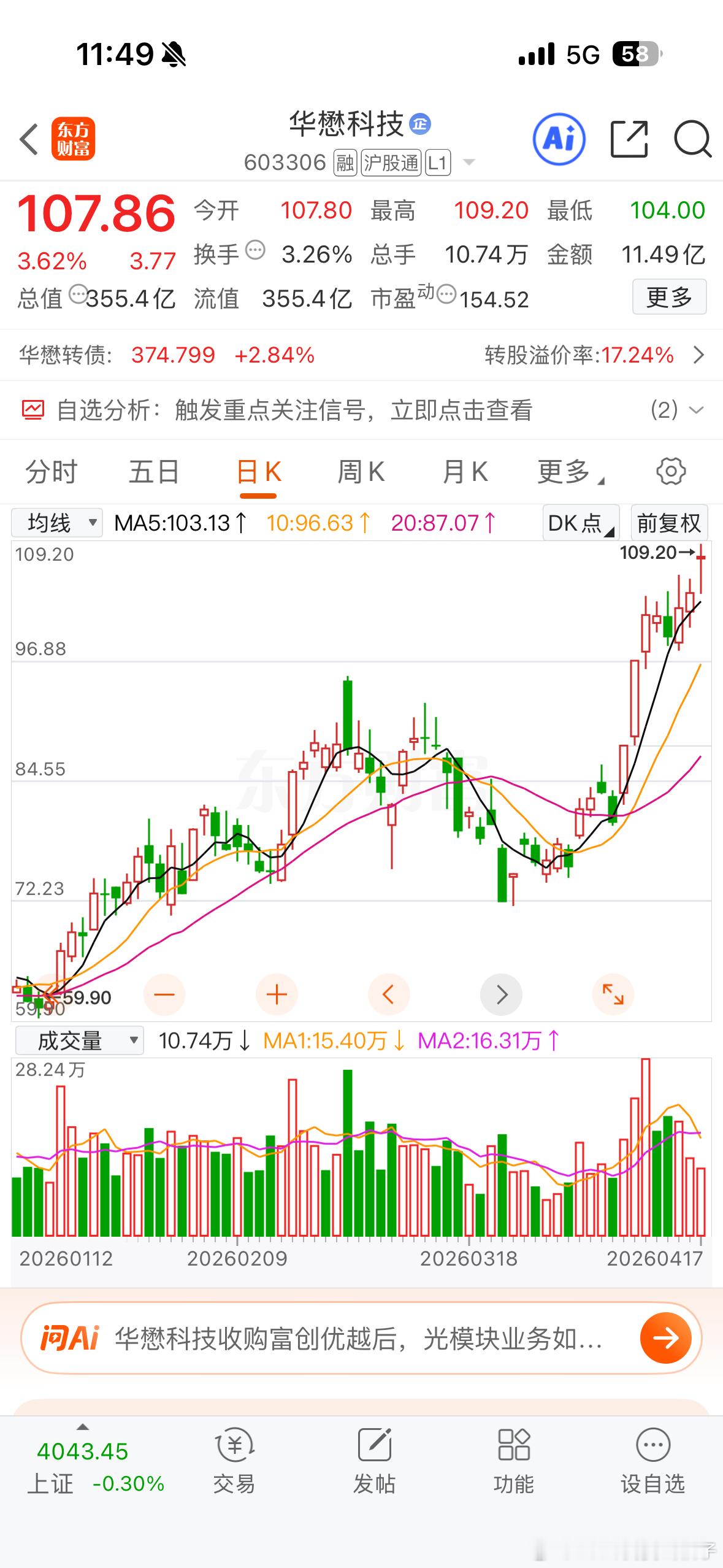Tap 更多 to show more quote data
Screen dimensions: 723x1568
(x=669, y=298)
